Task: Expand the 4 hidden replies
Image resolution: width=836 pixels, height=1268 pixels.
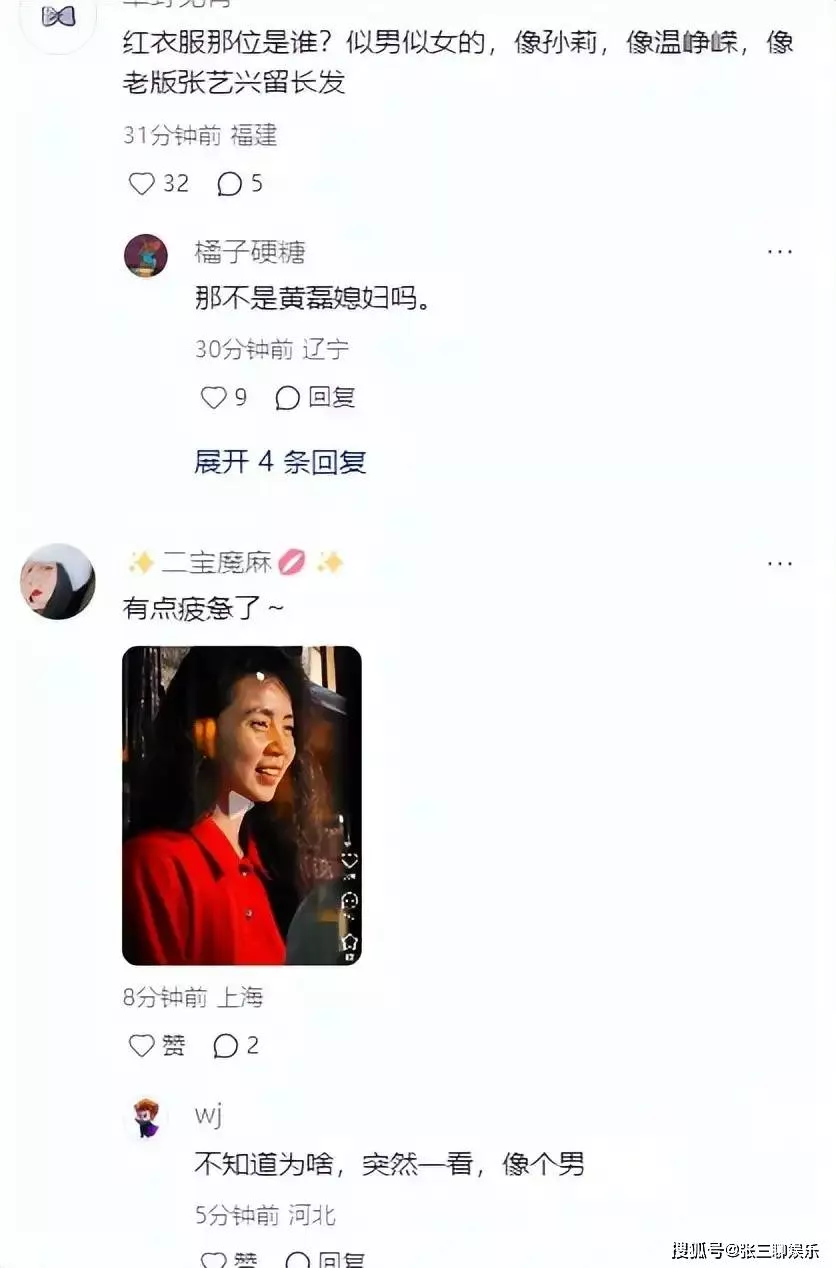Action: point(280,462)
